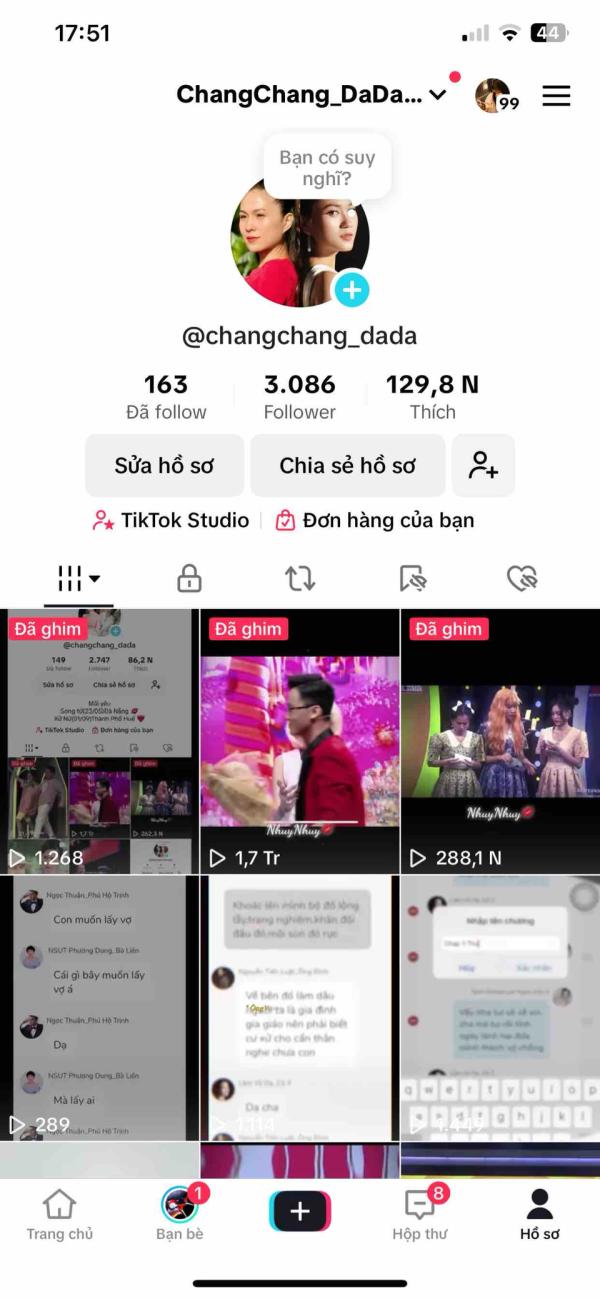Open Đơn hàng của bạn orders

(x=375, y=520)
